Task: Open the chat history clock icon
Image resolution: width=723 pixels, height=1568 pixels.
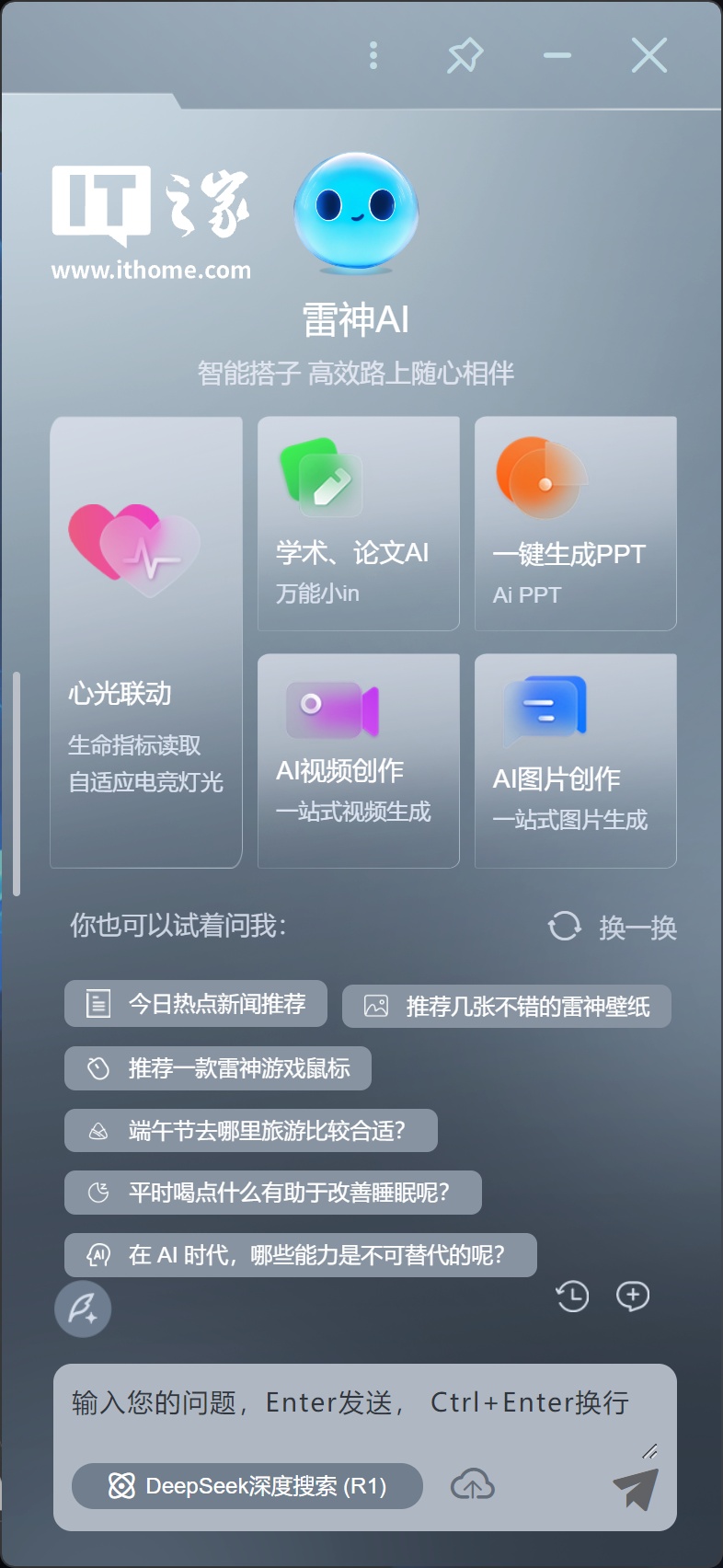Action: (x=572, y=1297)
